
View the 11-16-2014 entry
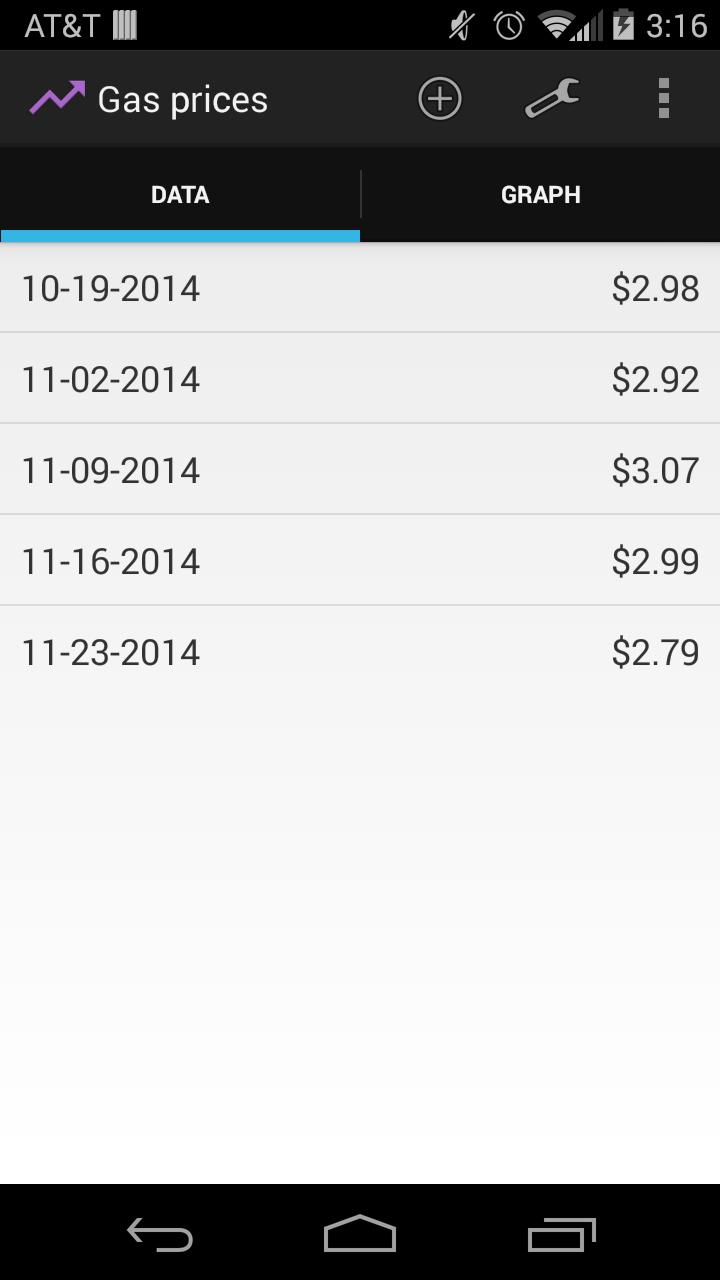[360, 561]
